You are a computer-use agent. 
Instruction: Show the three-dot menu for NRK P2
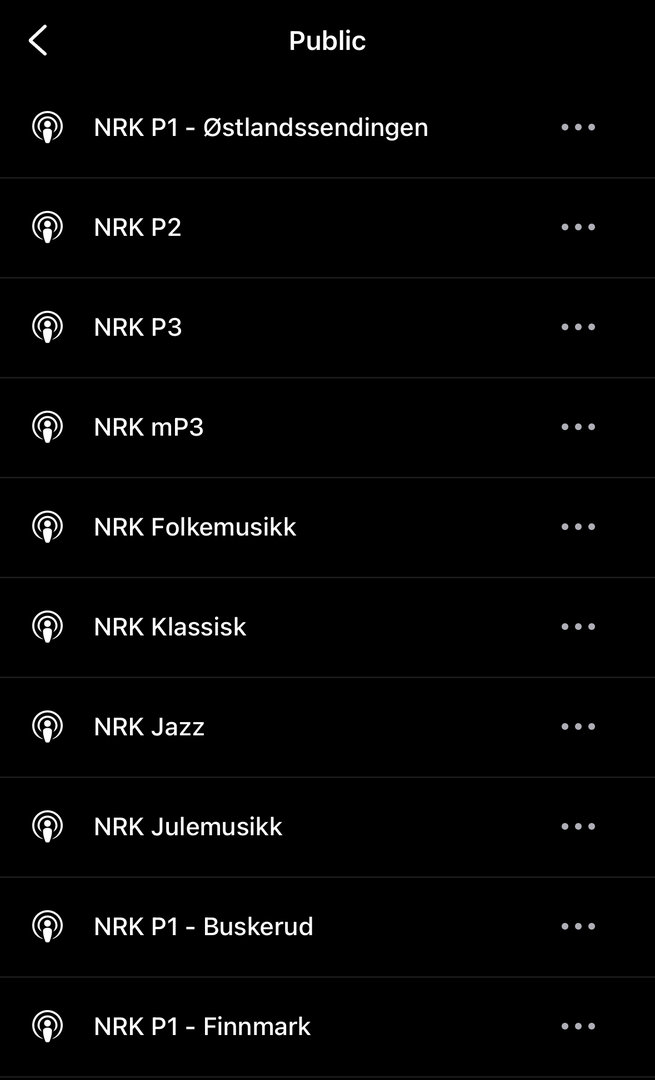click(x=578, y=228)
